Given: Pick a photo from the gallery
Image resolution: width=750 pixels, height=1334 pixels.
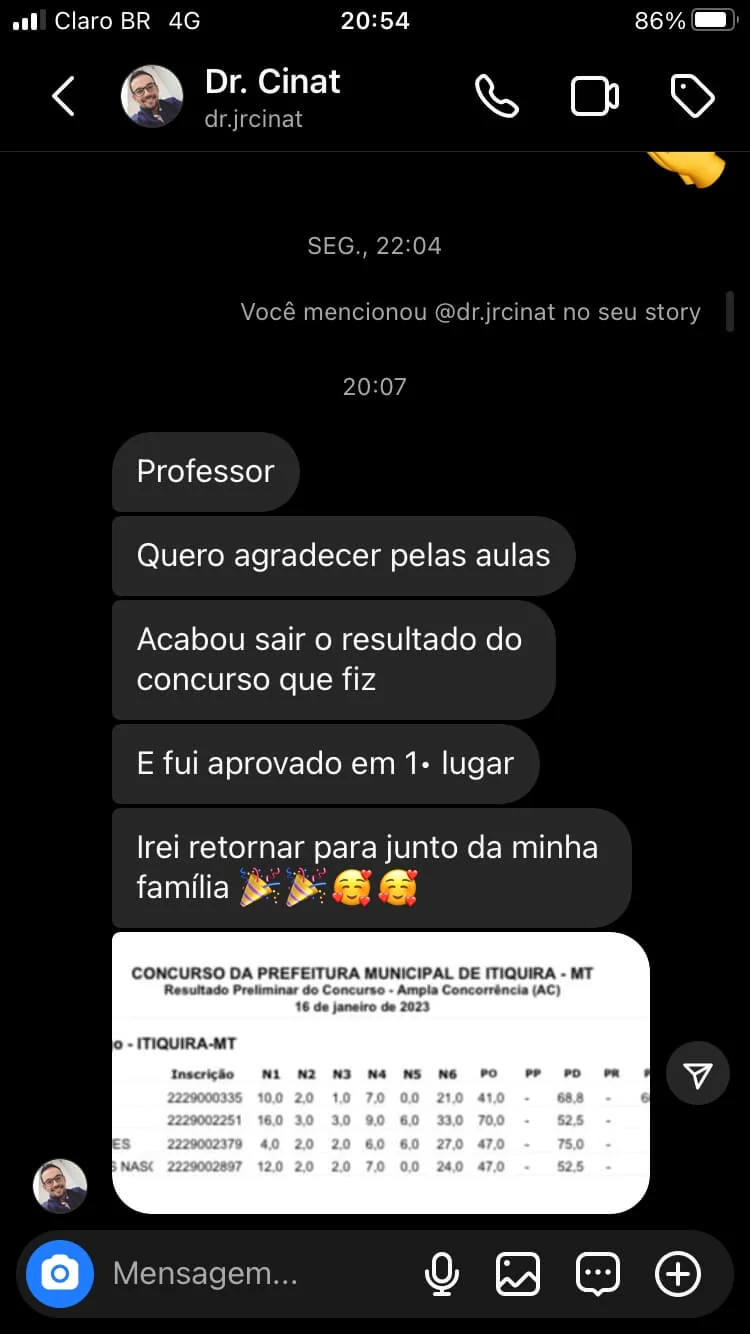Looking at the screenshot, I should click(518, 1274).
